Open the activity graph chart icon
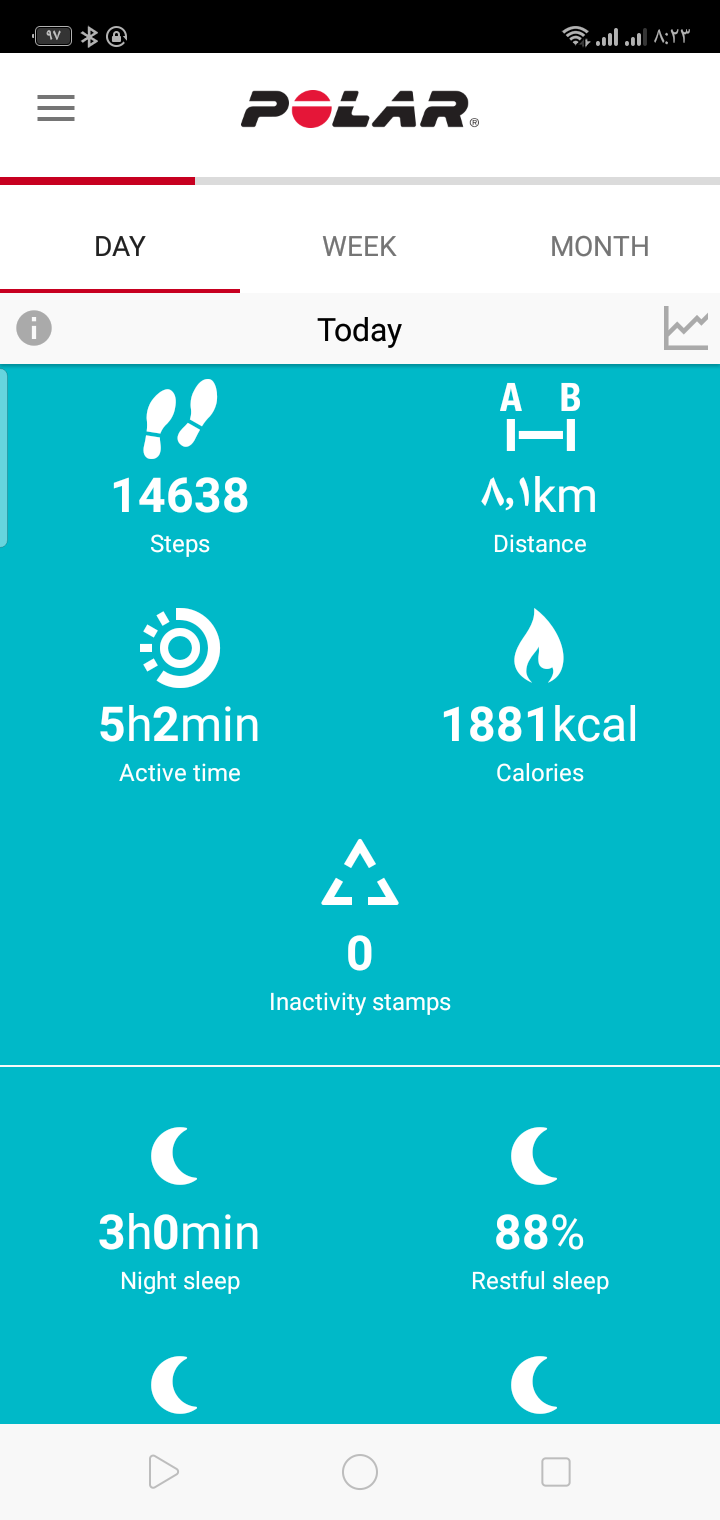 [x=686, y=328]
